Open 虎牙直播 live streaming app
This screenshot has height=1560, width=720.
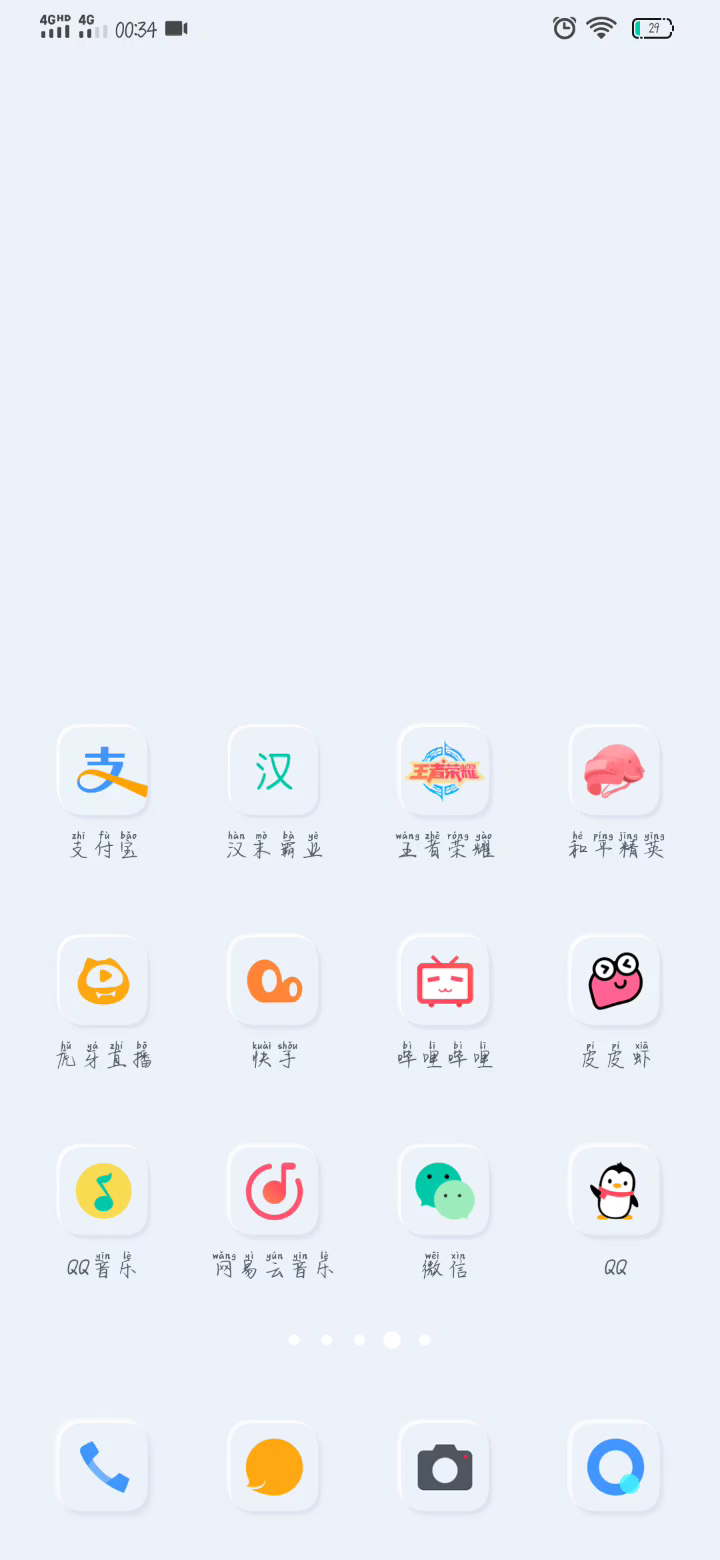coord(103,981)
